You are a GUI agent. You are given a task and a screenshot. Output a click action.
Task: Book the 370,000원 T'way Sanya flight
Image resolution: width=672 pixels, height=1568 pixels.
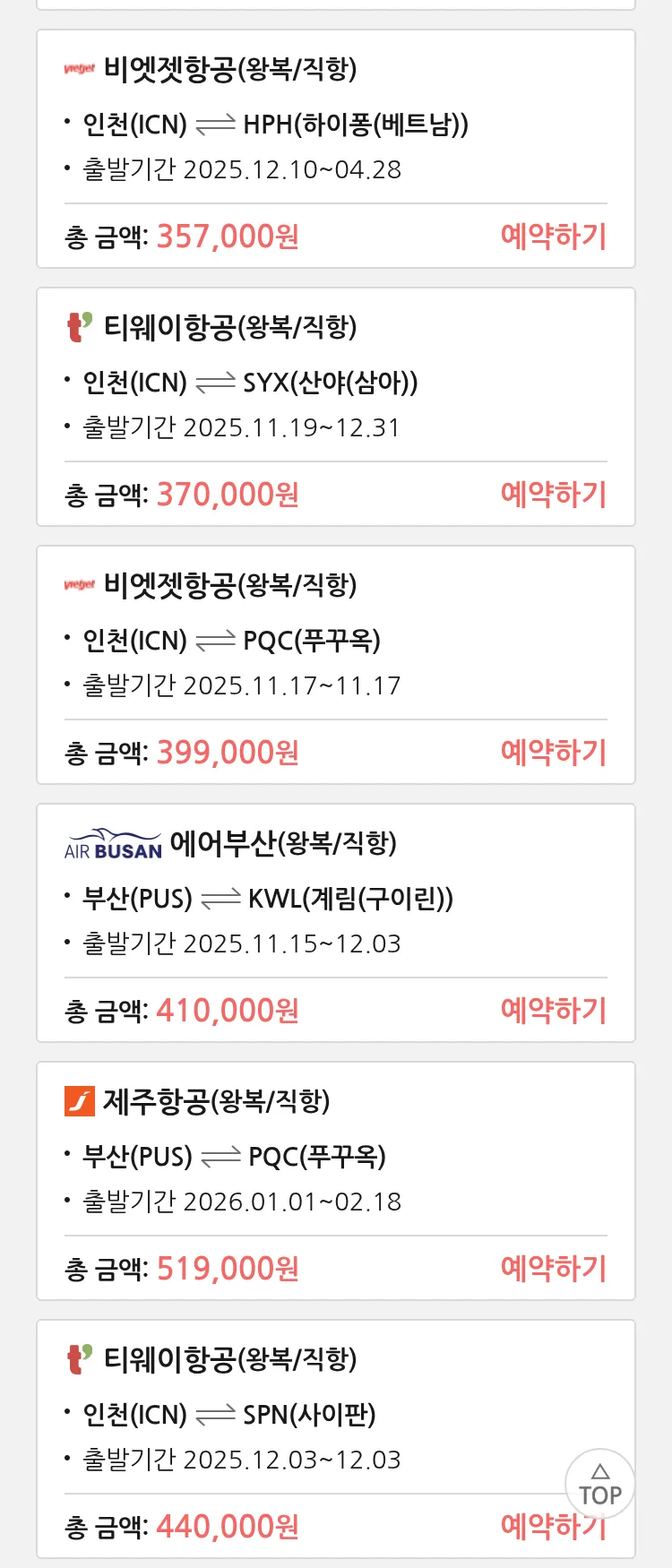[553, 495]
